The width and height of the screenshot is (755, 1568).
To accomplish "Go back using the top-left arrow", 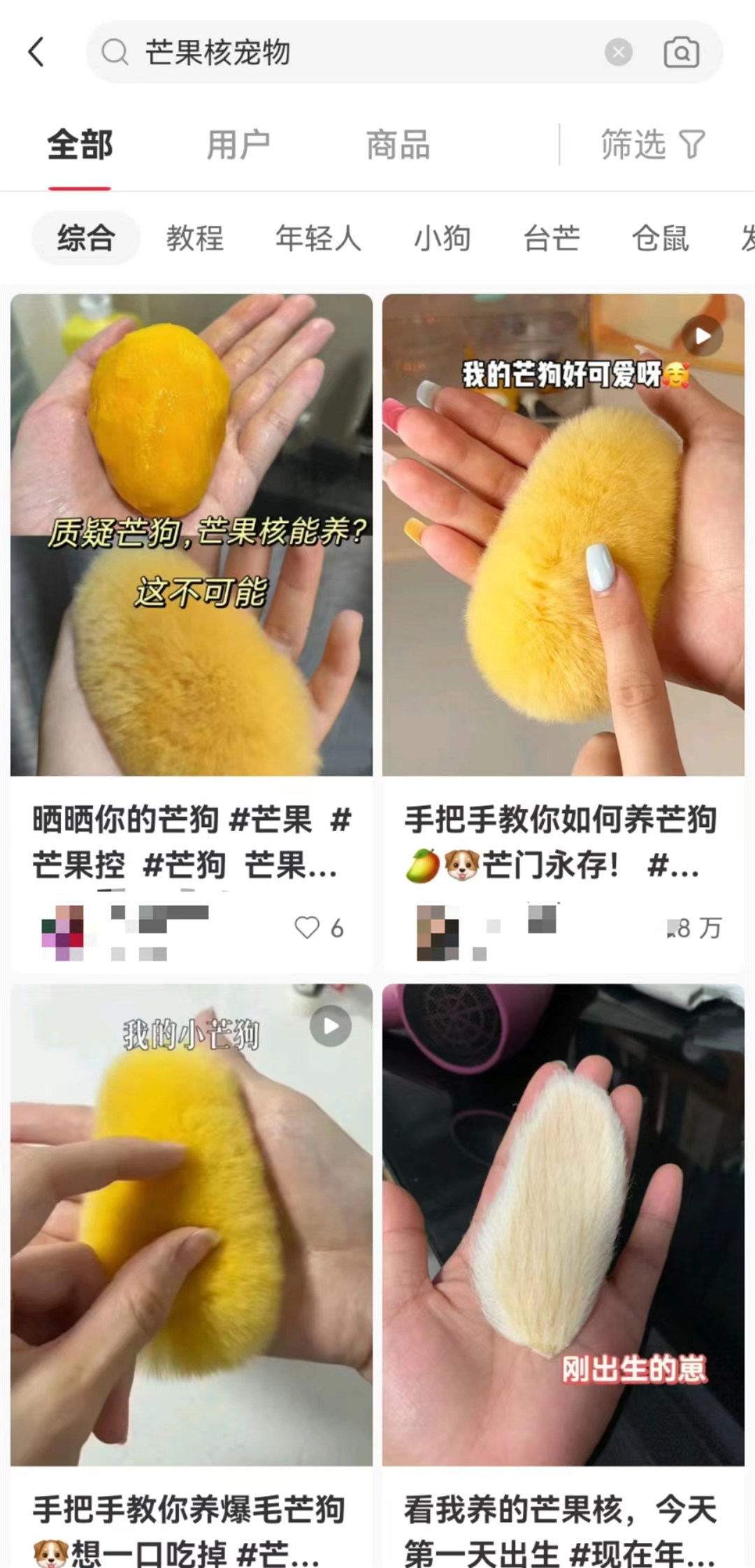I will (36, 52).
